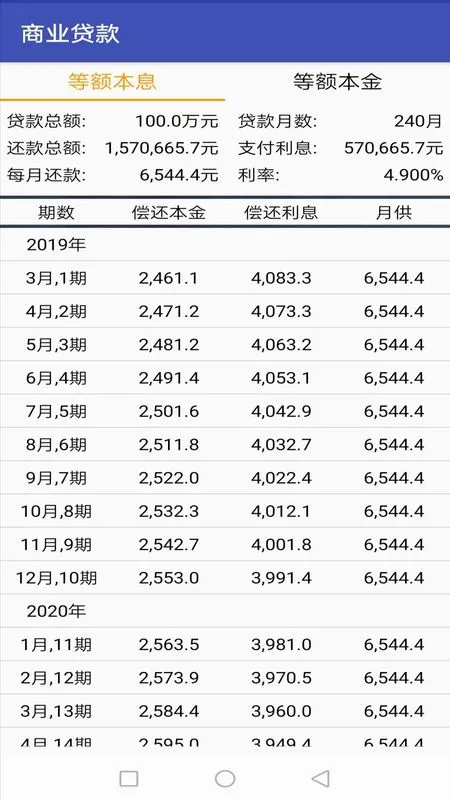Switch to the 等额本金 tab

coord(337,82)
